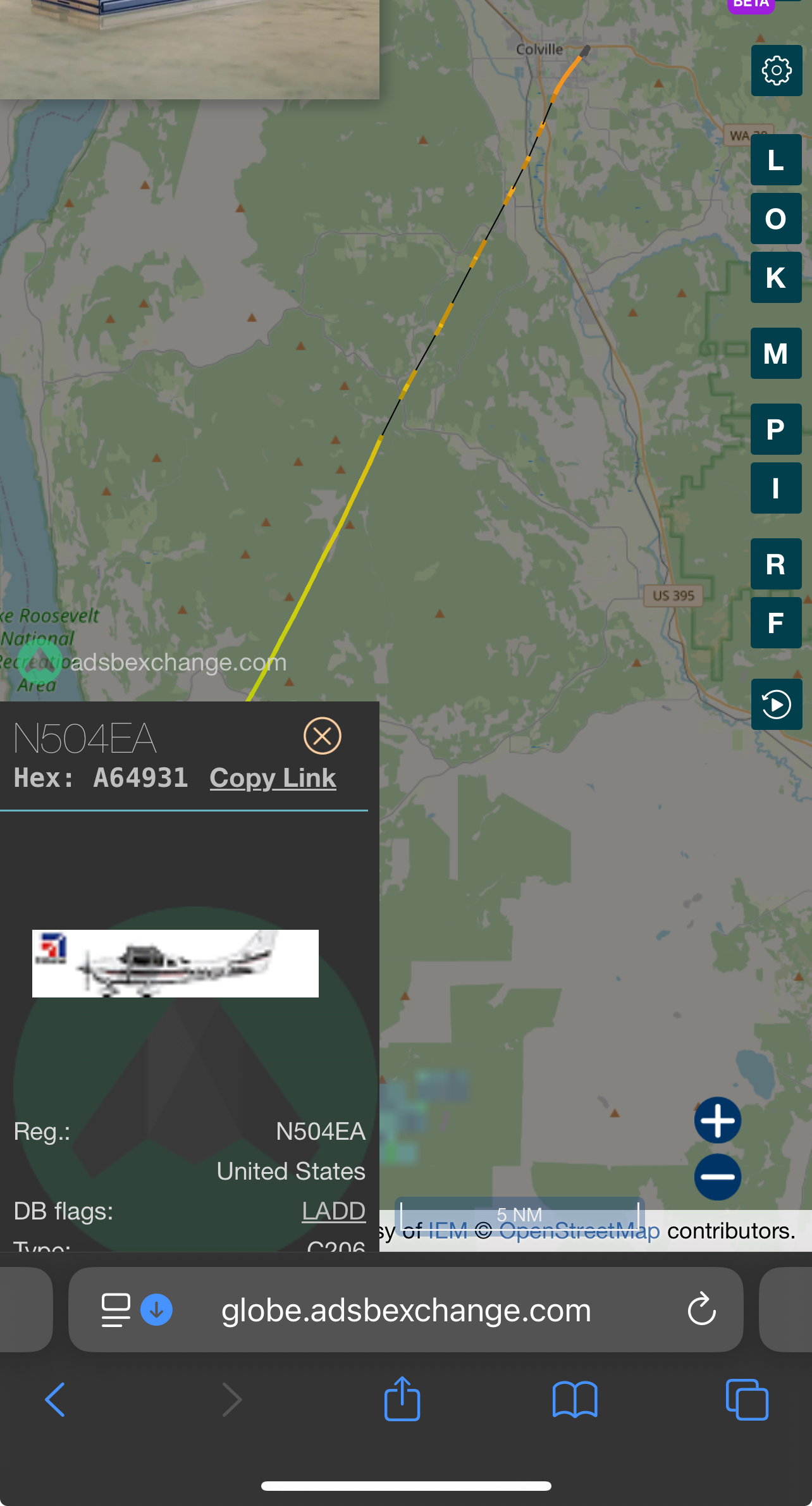The height and width of the screenshot is (1506, 812).
Task: Toggle the P map button
Action: tap(775, 429)
